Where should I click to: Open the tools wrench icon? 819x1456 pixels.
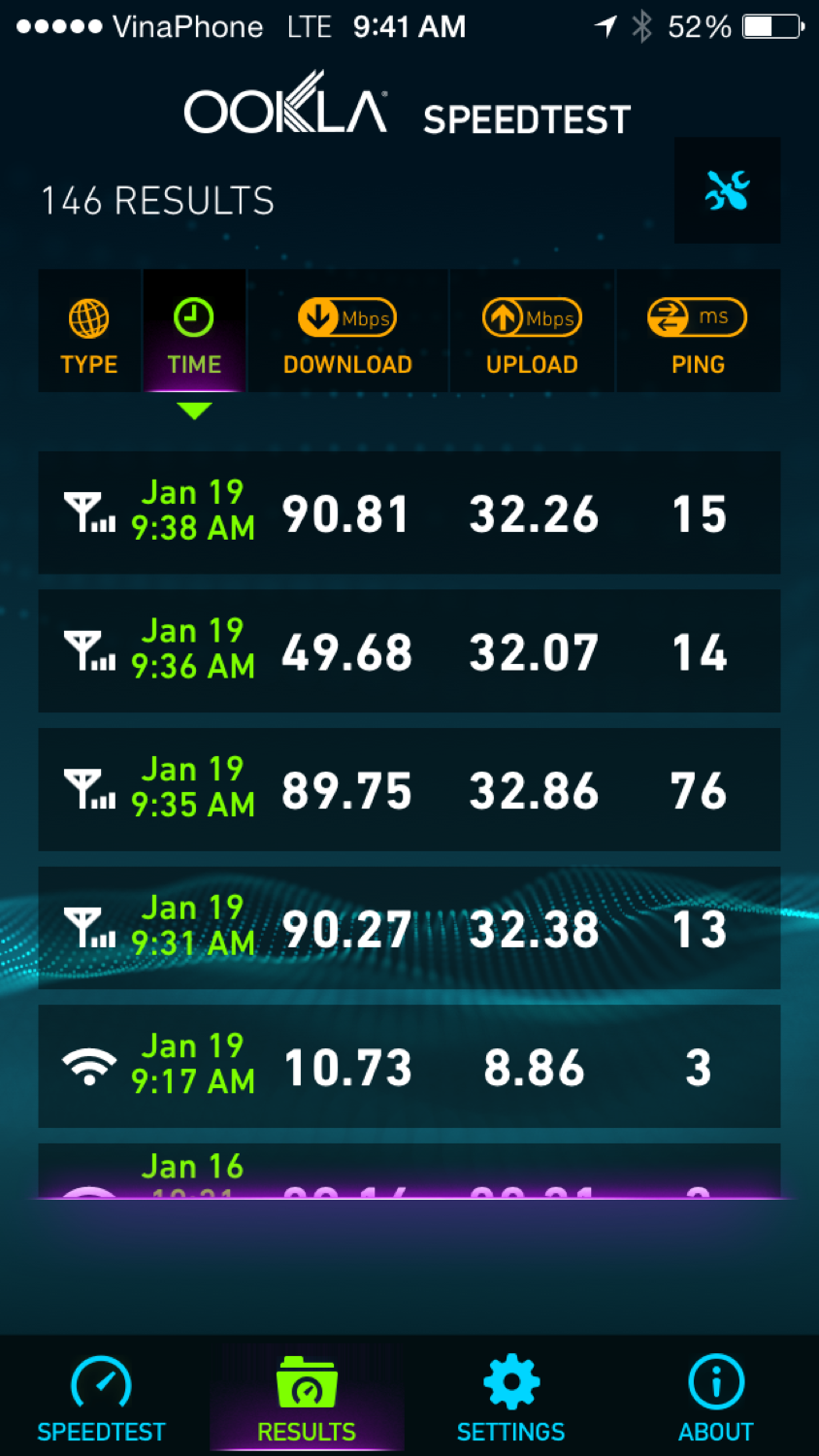[727, 190]
